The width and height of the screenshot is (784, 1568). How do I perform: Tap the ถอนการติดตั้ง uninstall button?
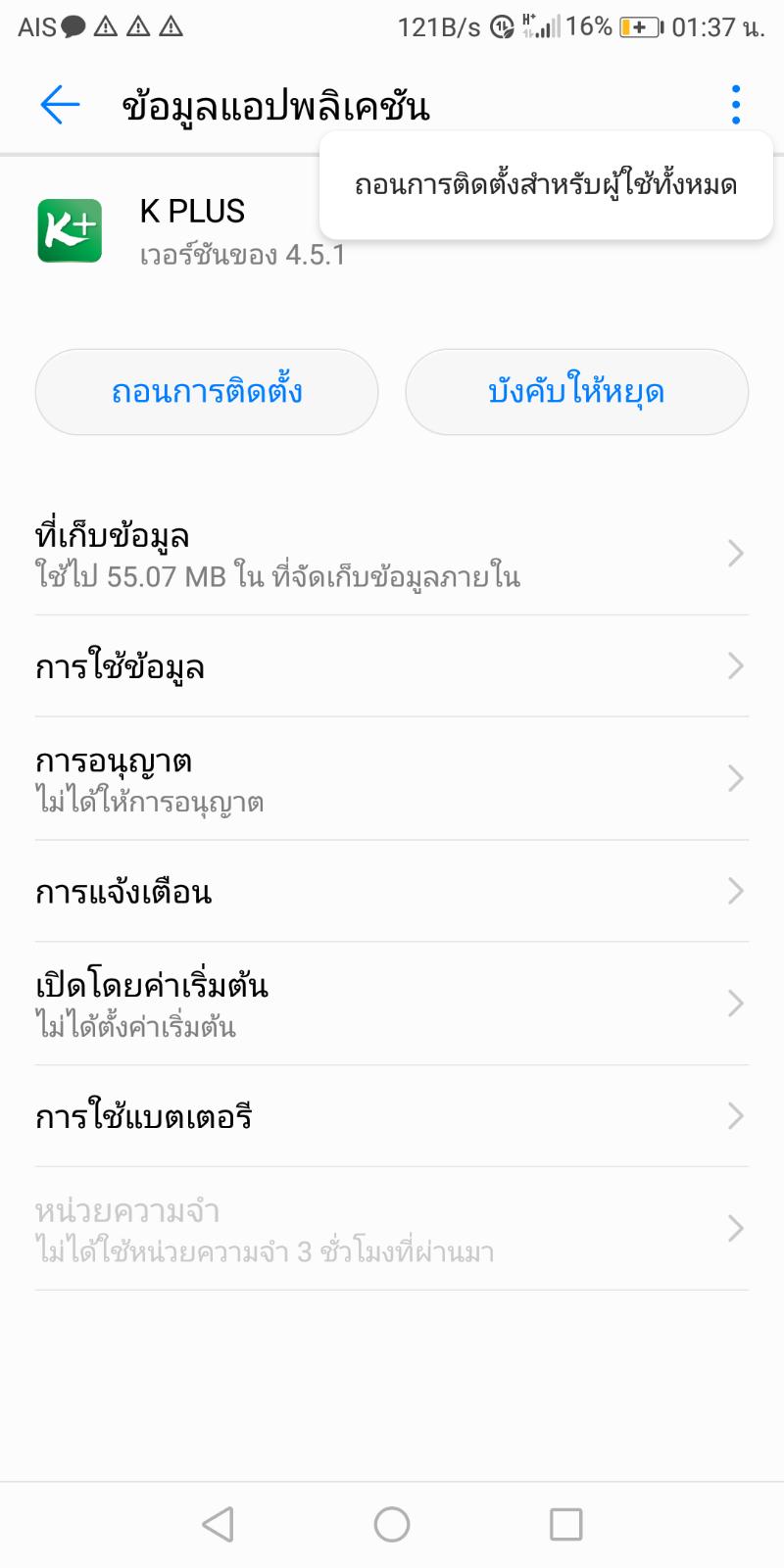coord(207,392)
